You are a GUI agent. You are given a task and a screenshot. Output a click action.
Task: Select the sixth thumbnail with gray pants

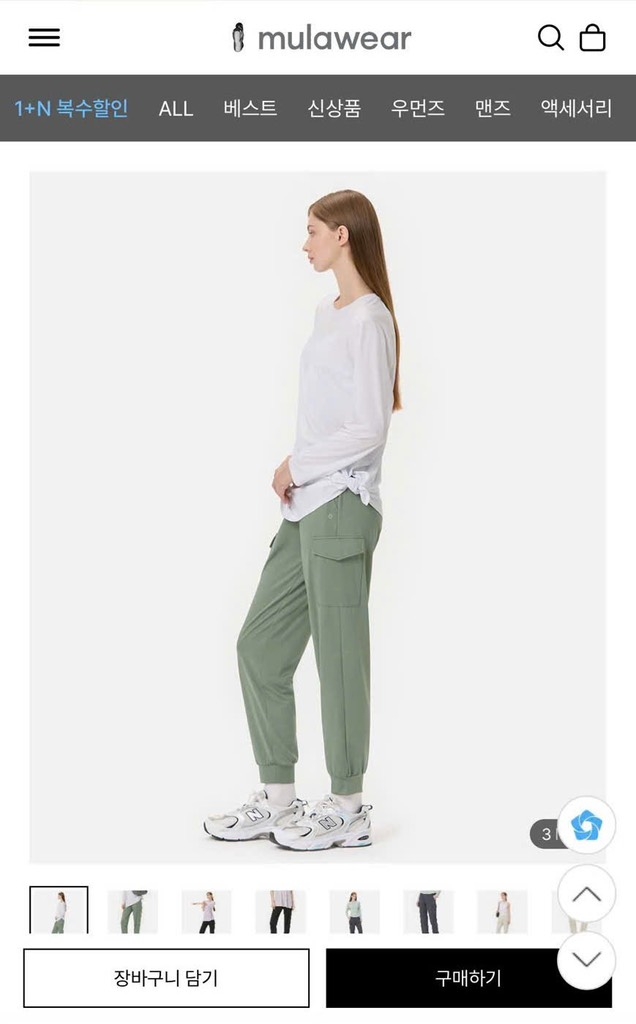pyautogui.click(x=428, y=911)
